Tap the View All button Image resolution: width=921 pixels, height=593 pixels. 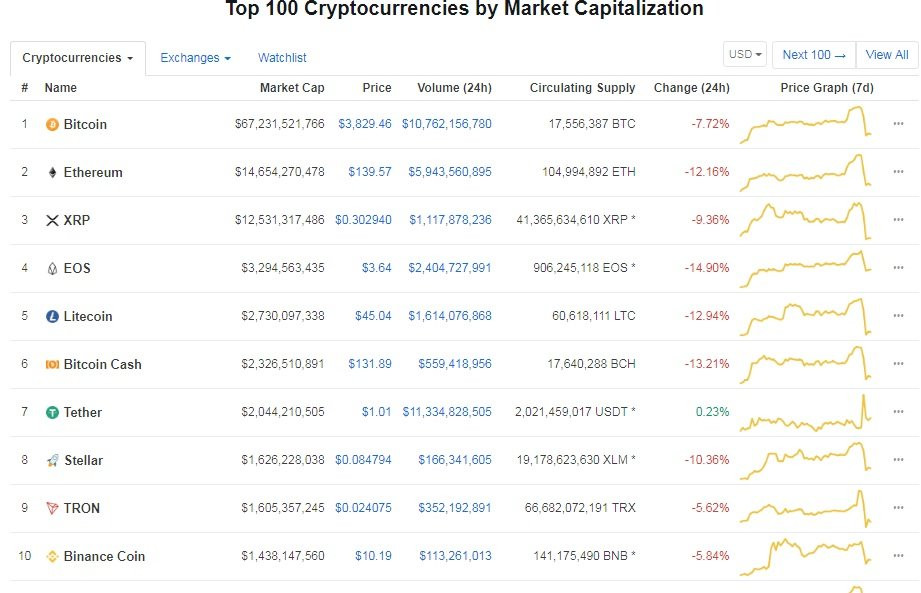(886, 55)
